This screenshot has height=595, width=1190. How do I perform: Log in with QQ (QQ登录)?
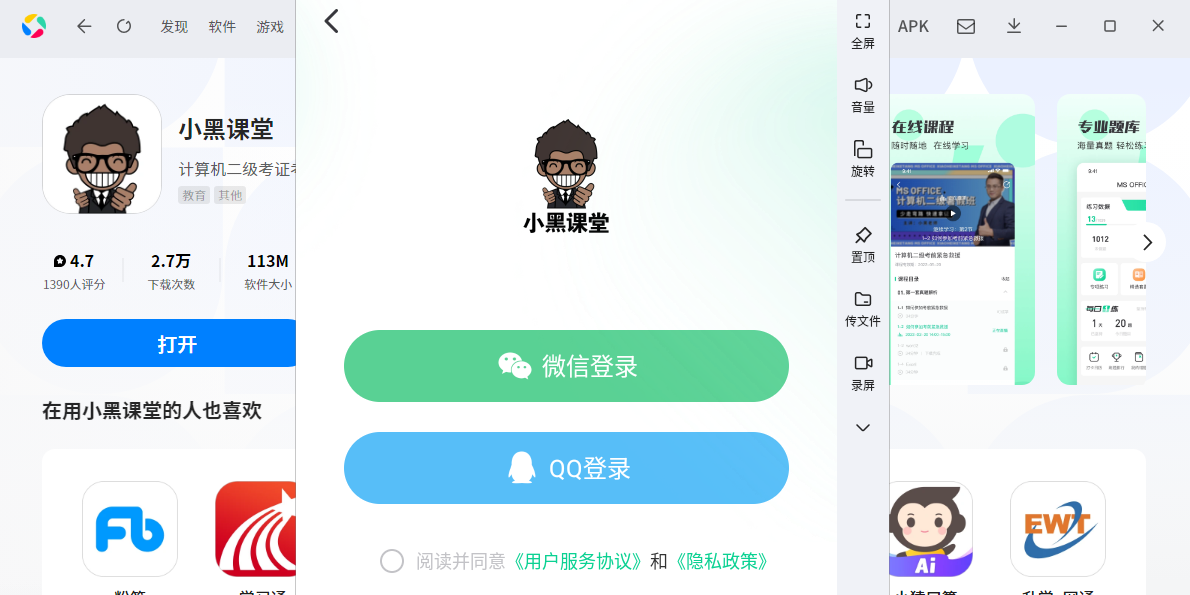click(x=566, y=468)
